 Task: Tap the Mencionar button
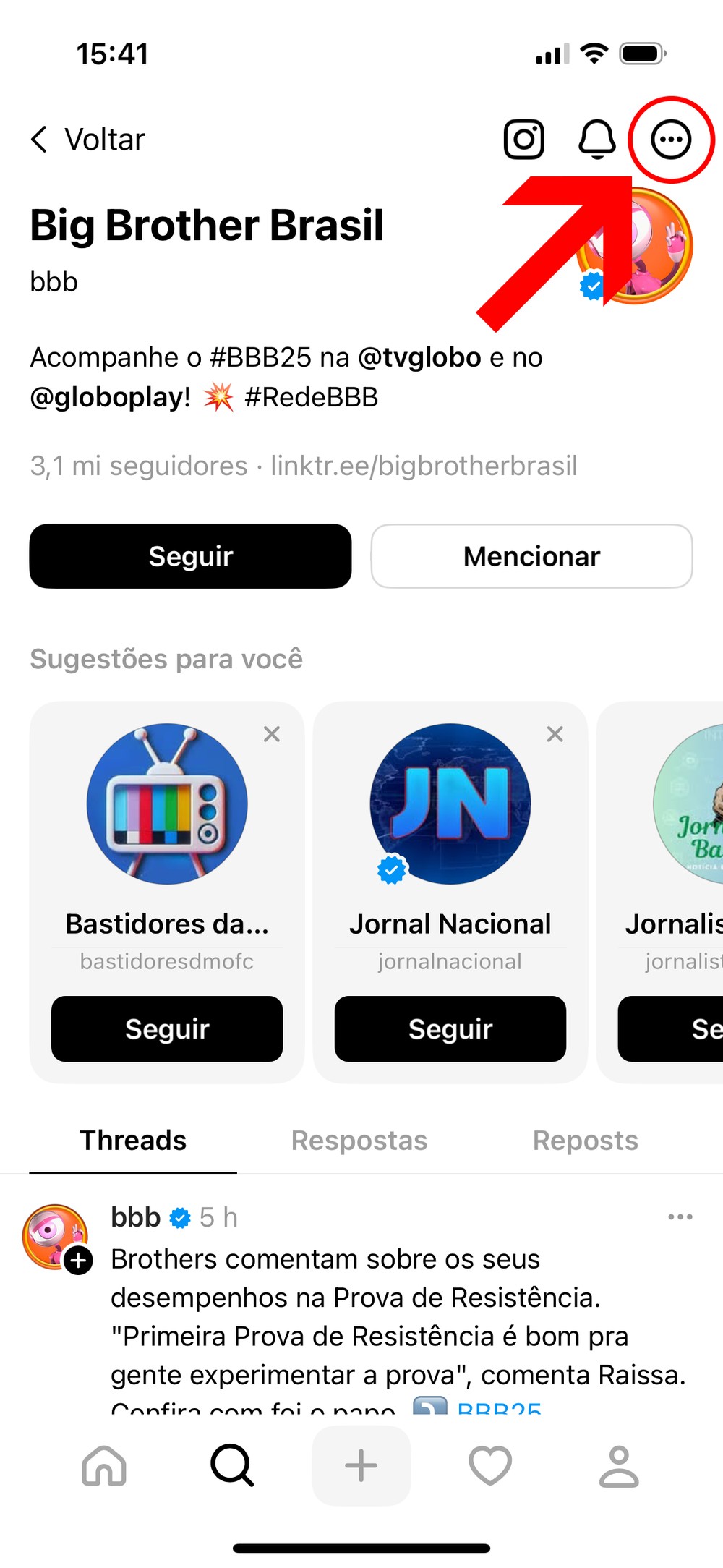[x=531, y=556]
